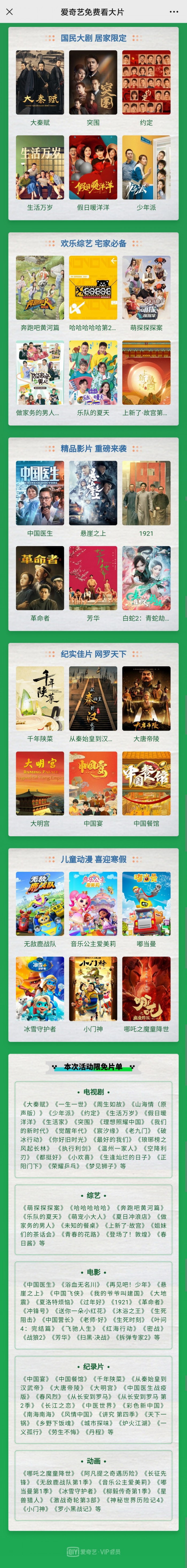This screenshot has width=187, height=1568.
Task: Open the 无敌鹿战队 cartoon
Action: (40, 903)
